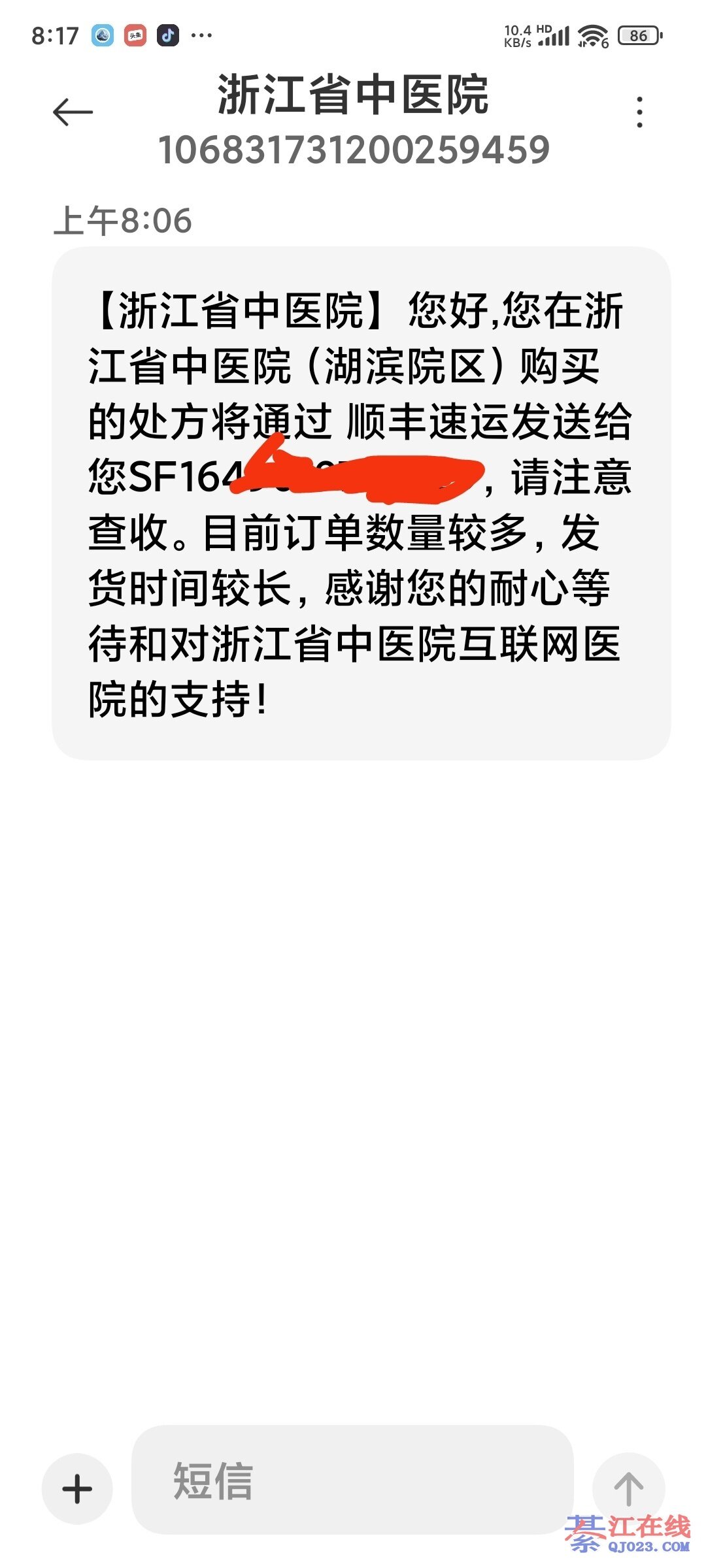Focus the 短信 message input field
Screen dimensions: 706x1568
click(353, 1480)
